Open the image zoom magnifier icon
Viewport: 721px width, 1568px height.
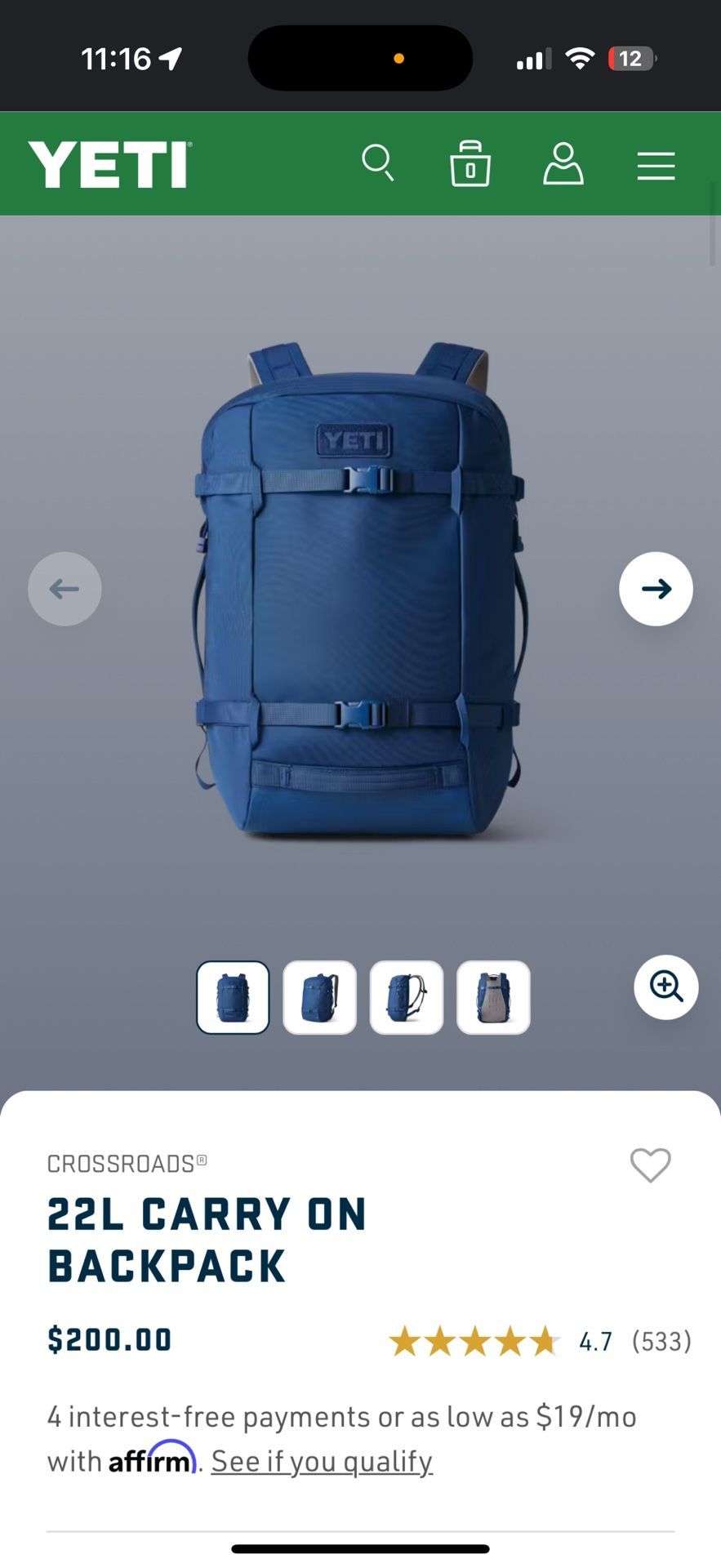(x=665, y=987)
